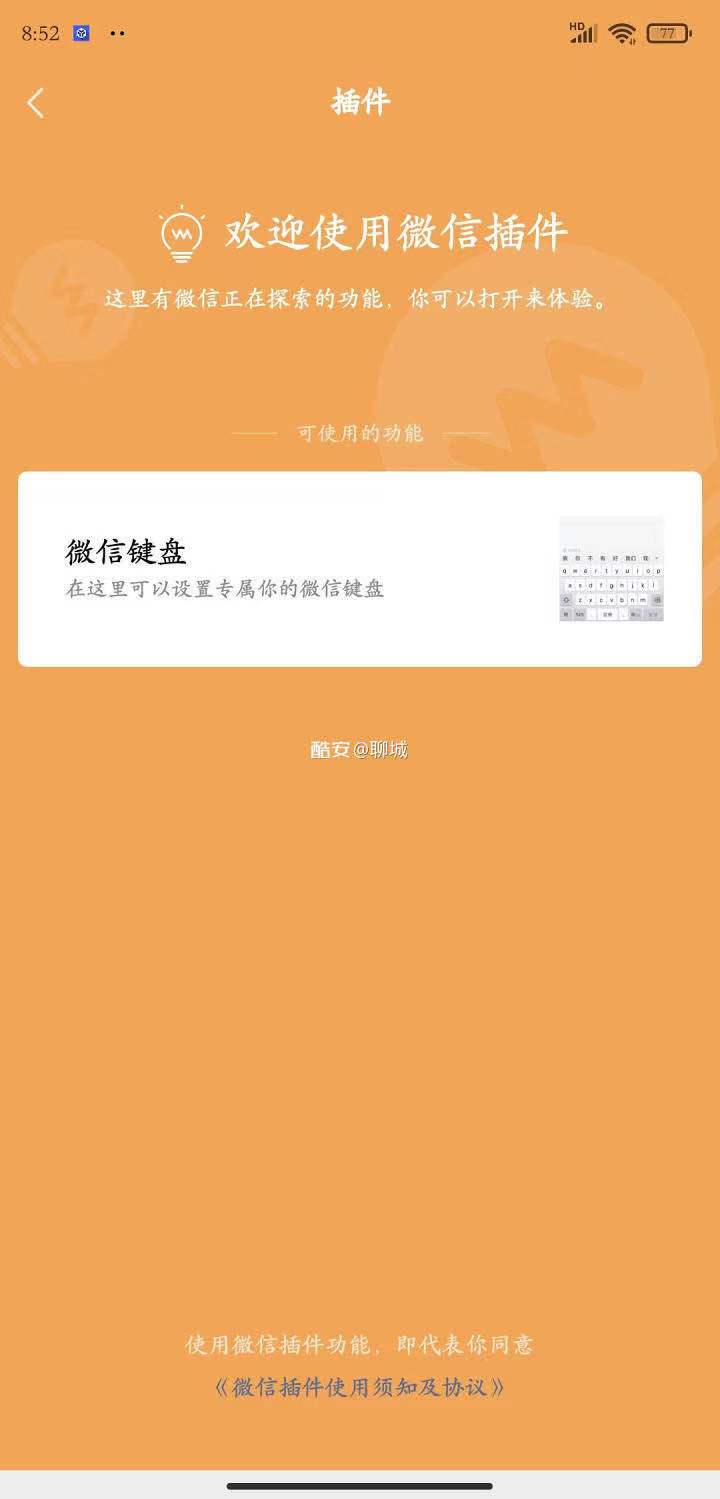Open the 微信键盘 plugin card

click(x=359, y=568)
